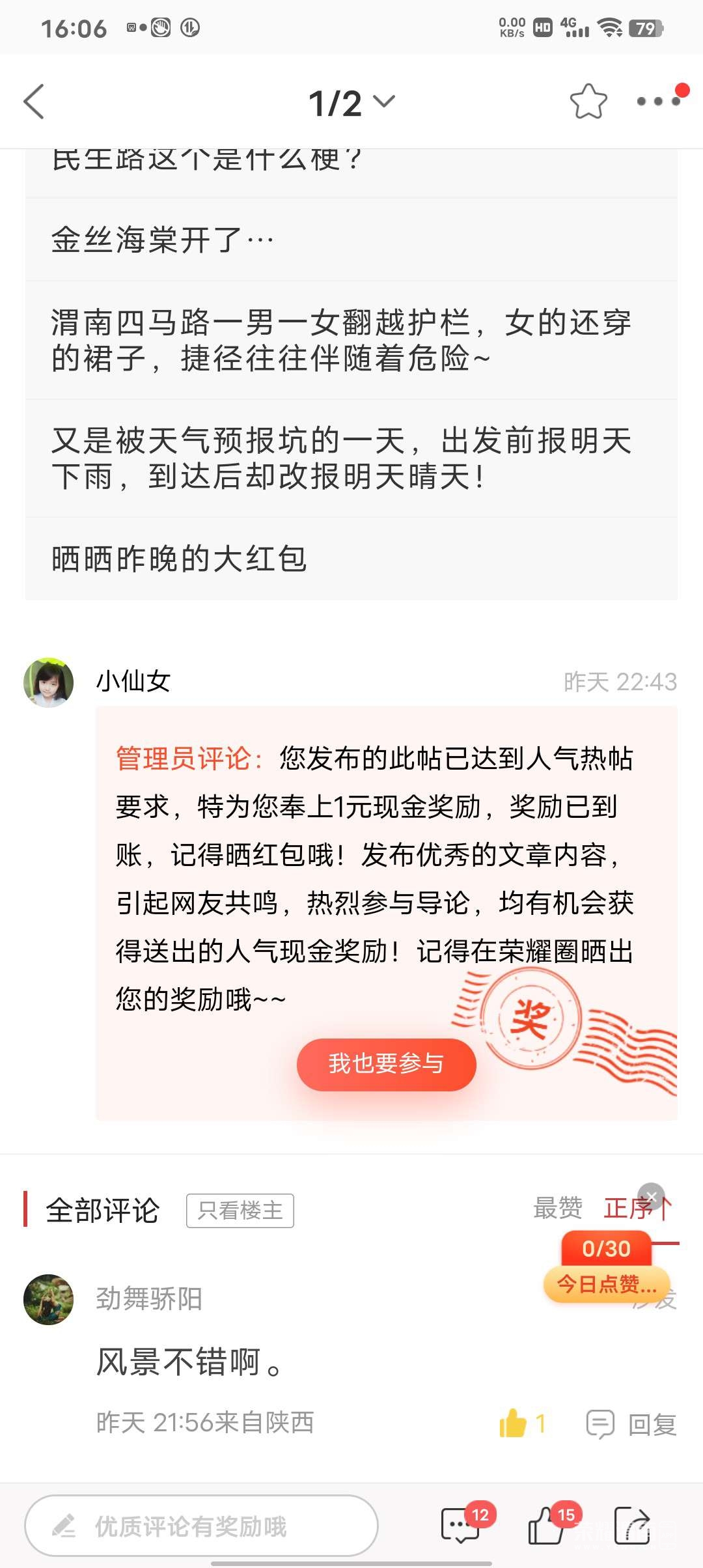Like the post with bottom thumbs-up
This screenshot has height=1568, width=703.
(x=547, y=1526)
